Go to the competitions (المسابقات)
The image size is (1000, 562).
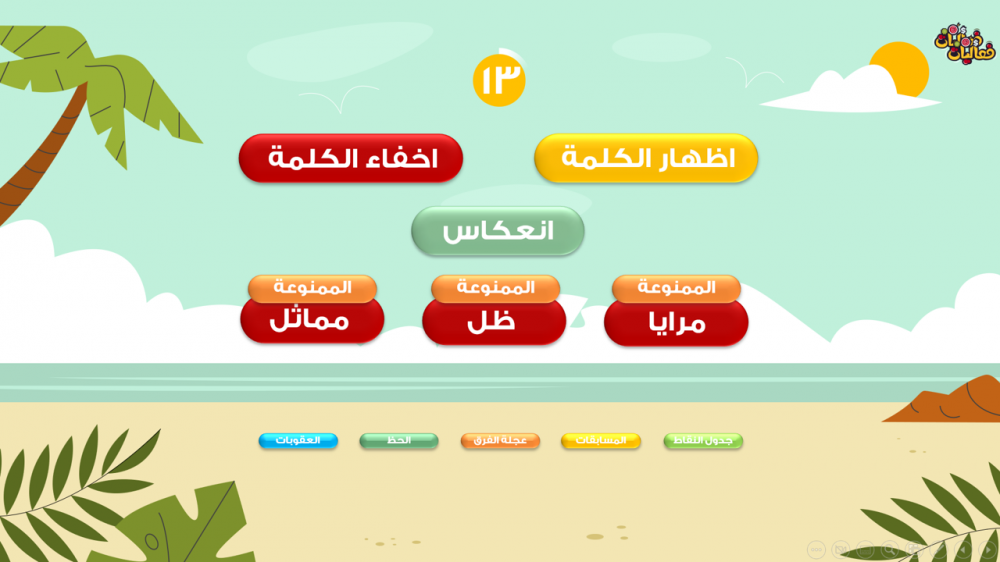[x=601, y=440]
